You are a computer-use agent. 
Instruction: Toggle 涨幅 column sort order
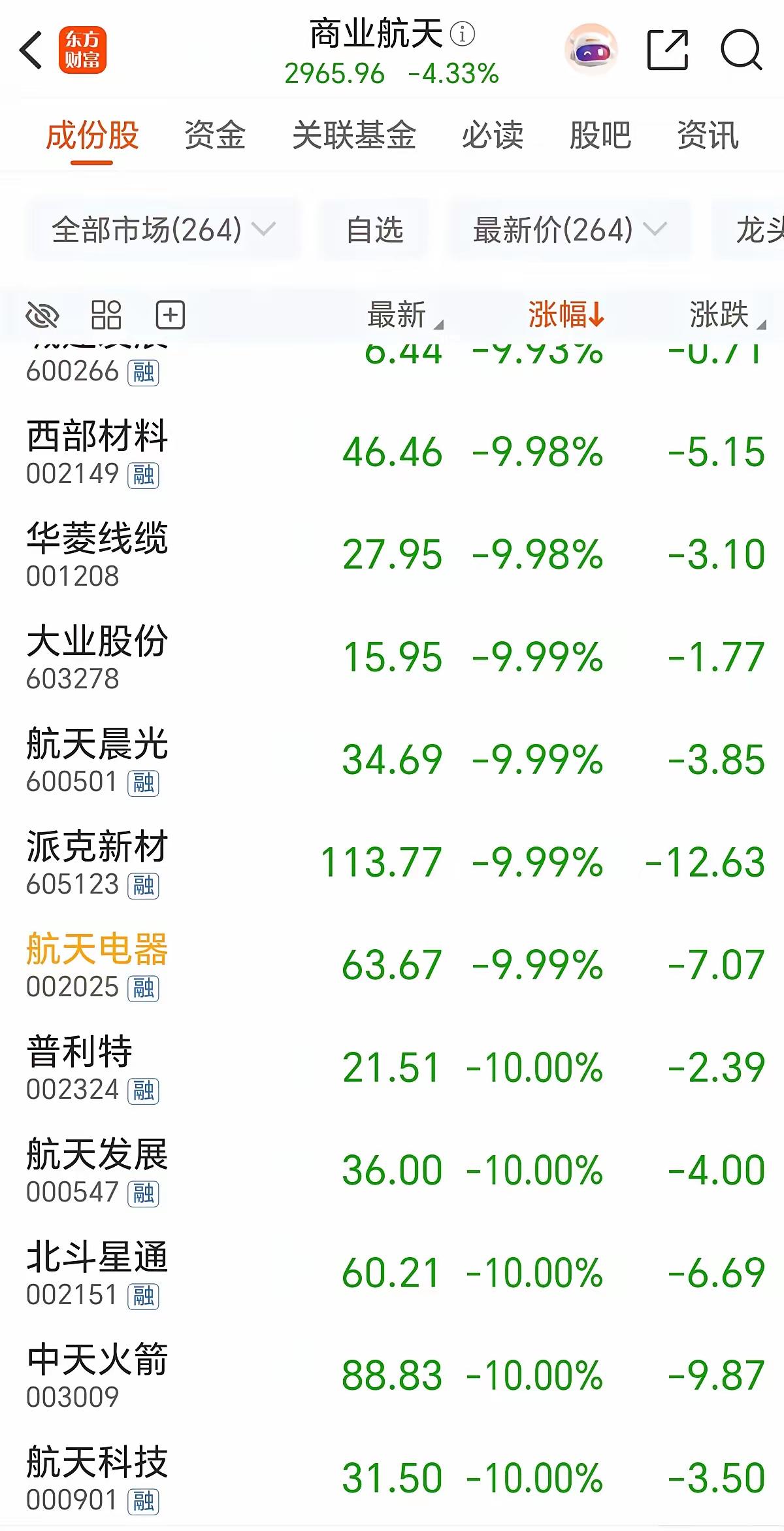(x=564, y=315)
